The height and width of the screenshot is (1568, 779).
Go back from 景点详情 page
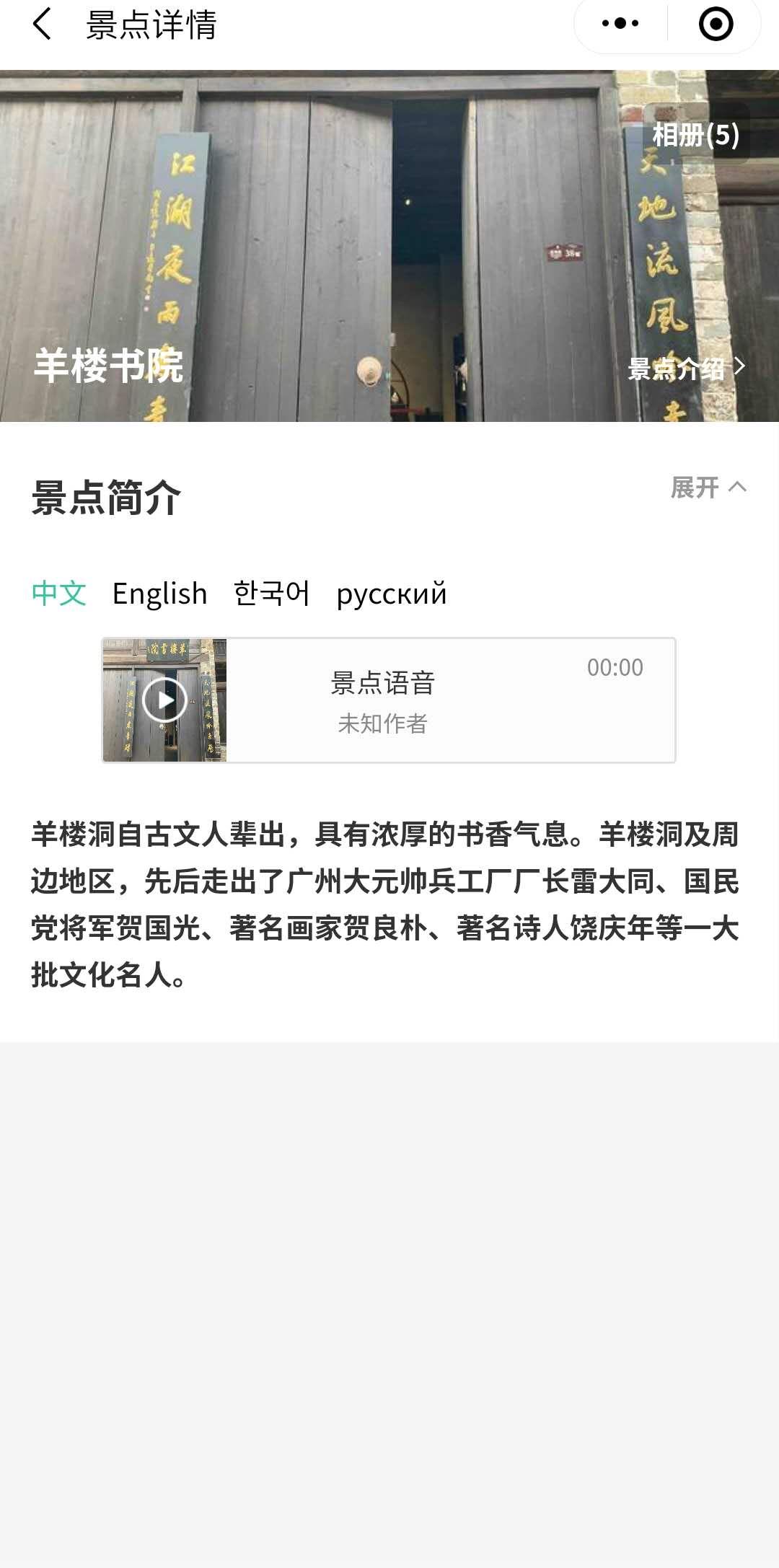(x=42, y=25)
